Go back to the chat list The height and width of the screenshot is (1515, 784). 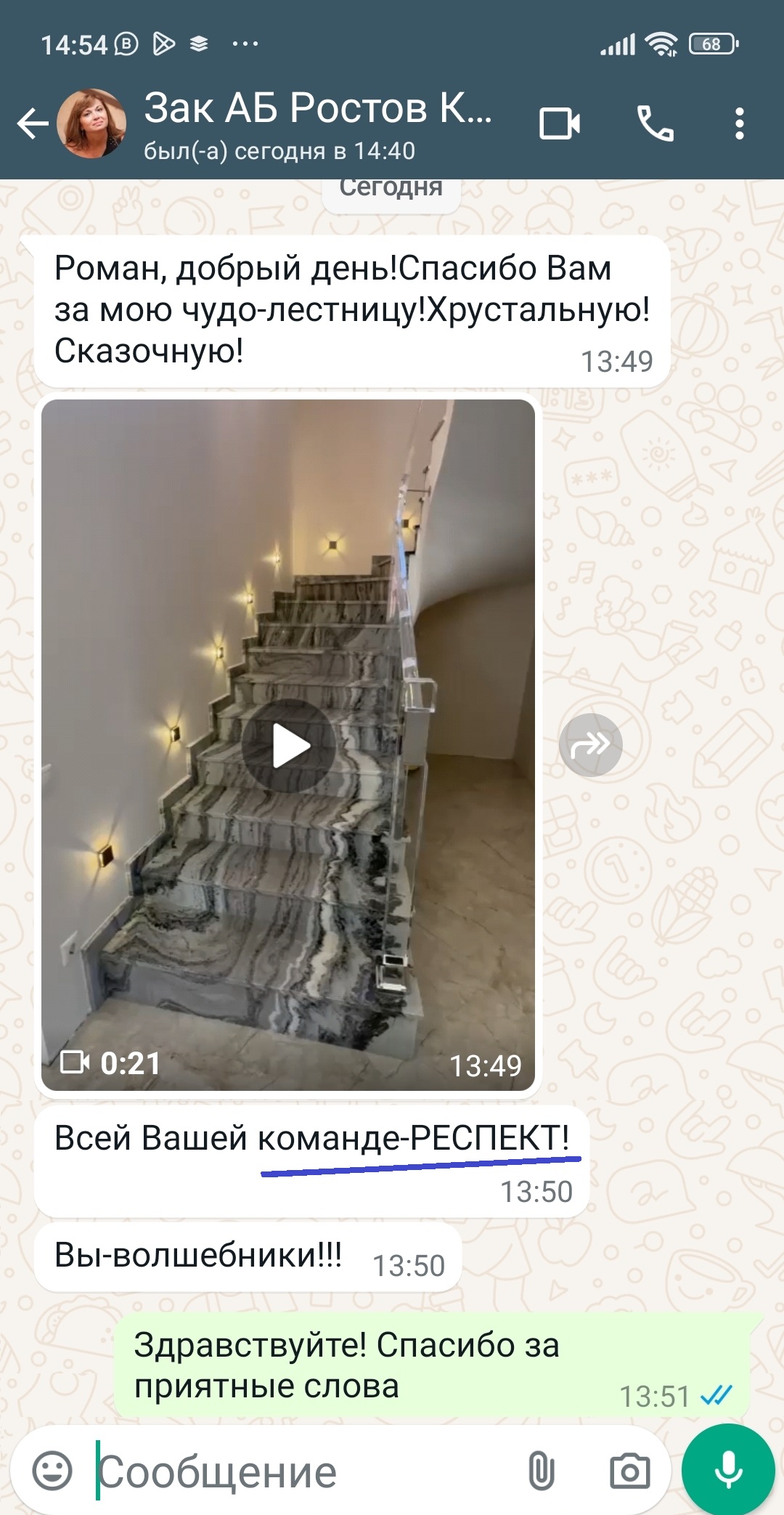[32, 123]
